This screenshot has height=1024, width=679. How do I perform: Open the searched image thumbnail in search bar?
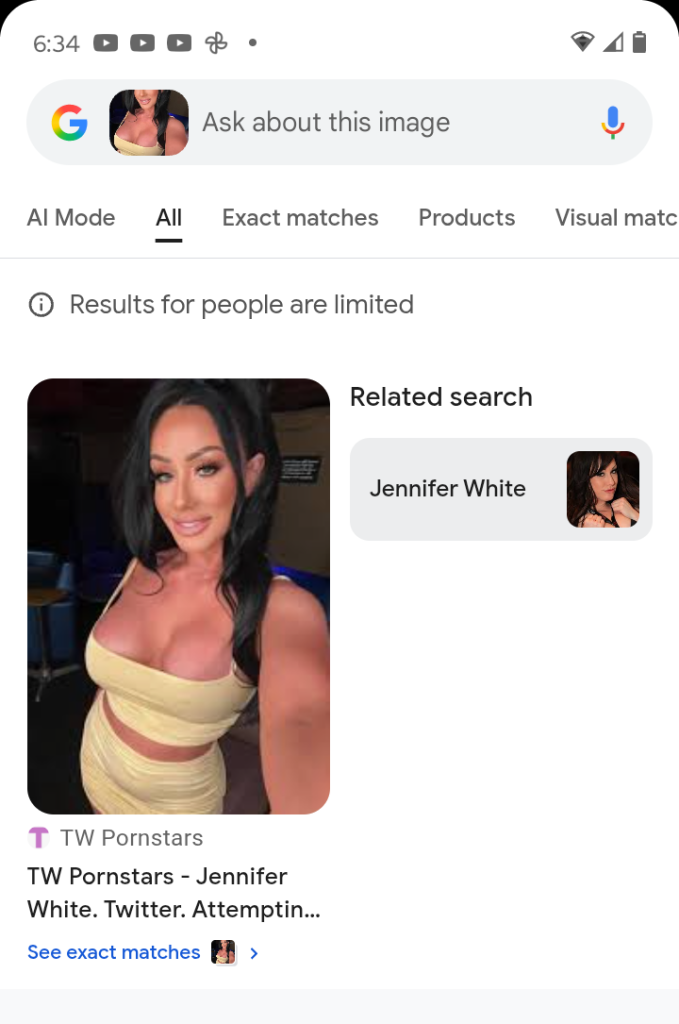tap(149, 123)
